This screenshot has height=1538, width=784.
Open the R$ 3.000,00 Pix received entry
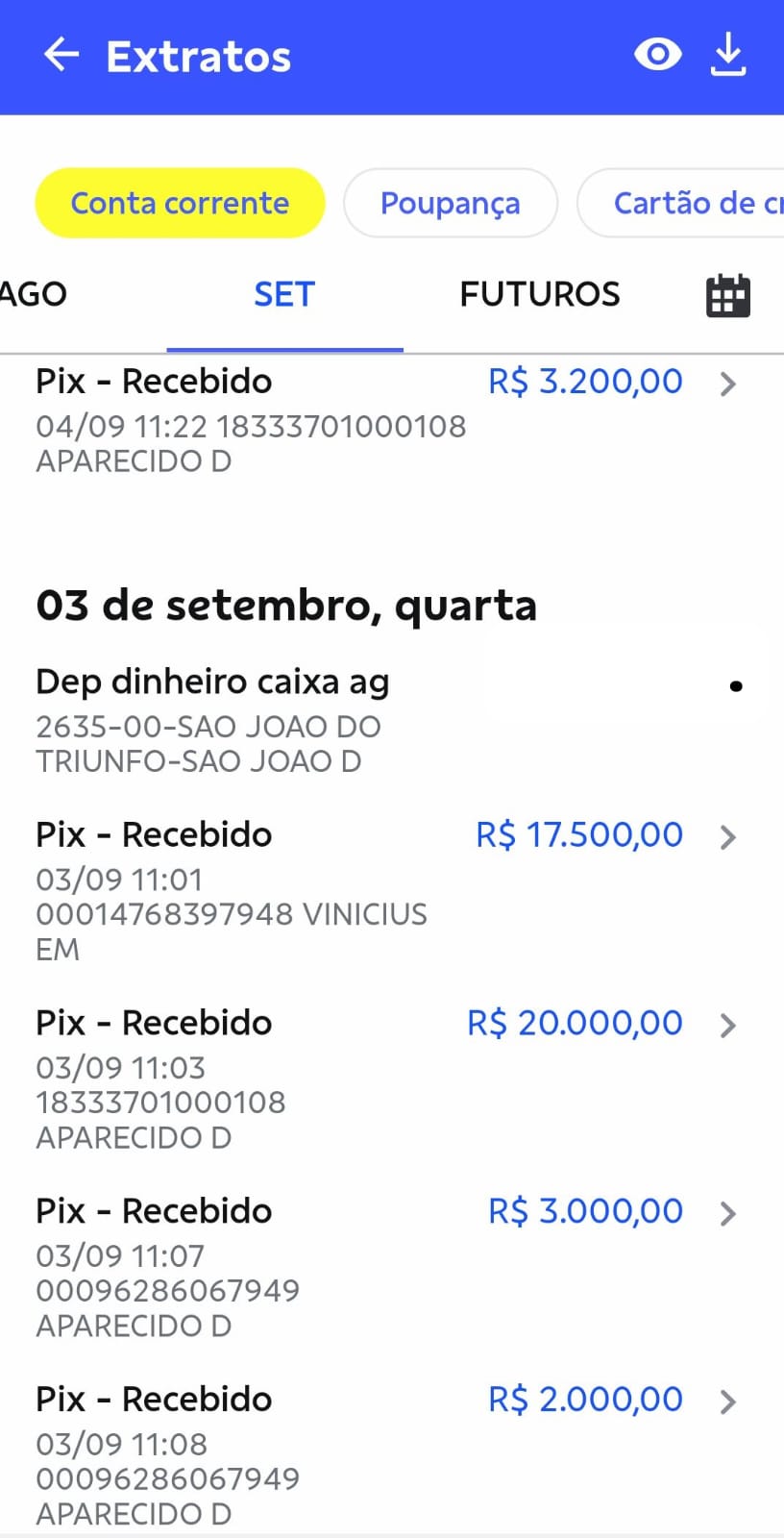(x=384, y=1267)
